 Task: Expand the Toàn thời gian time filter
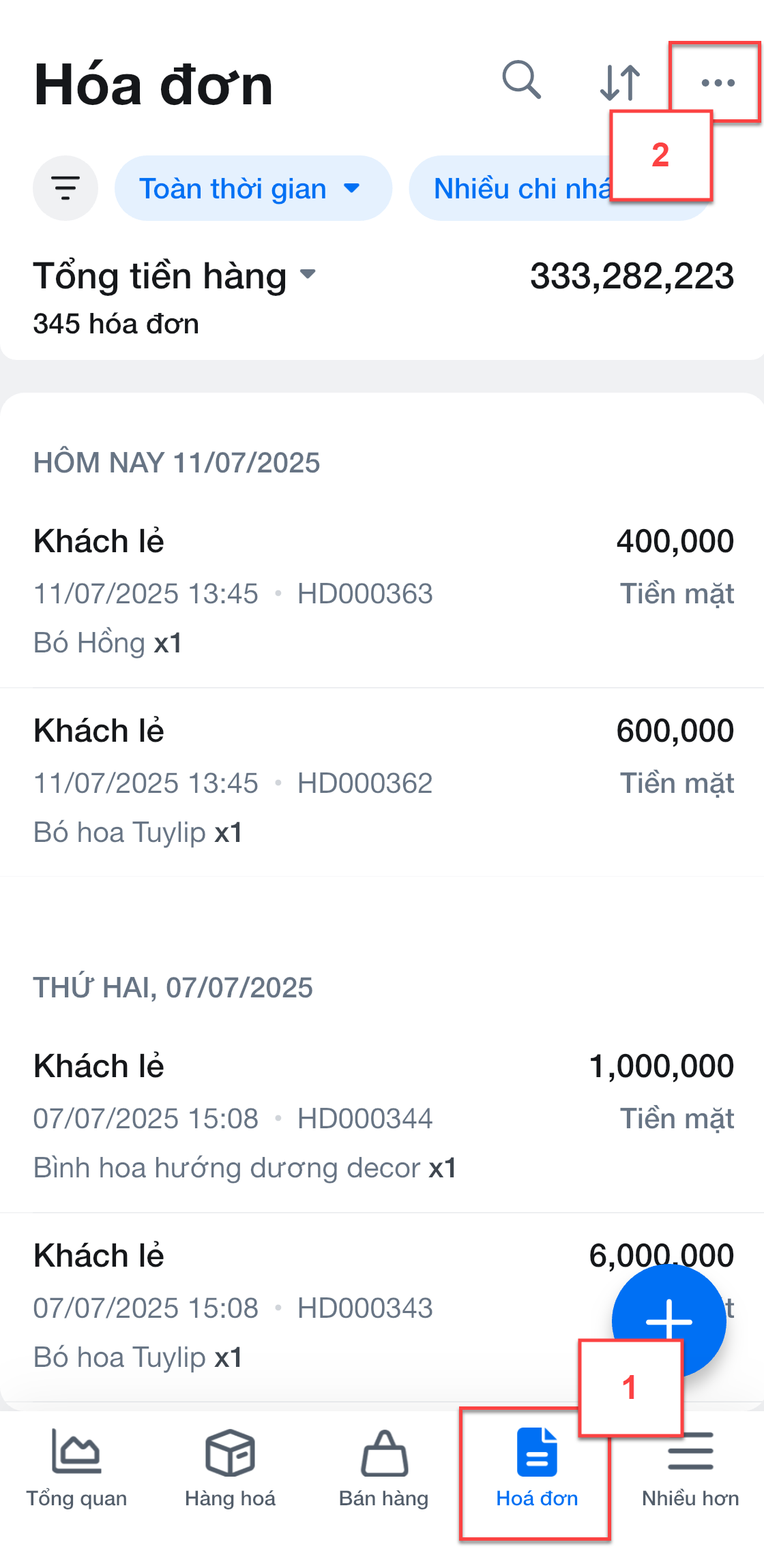pyautogui.click(x=253, y=188)
